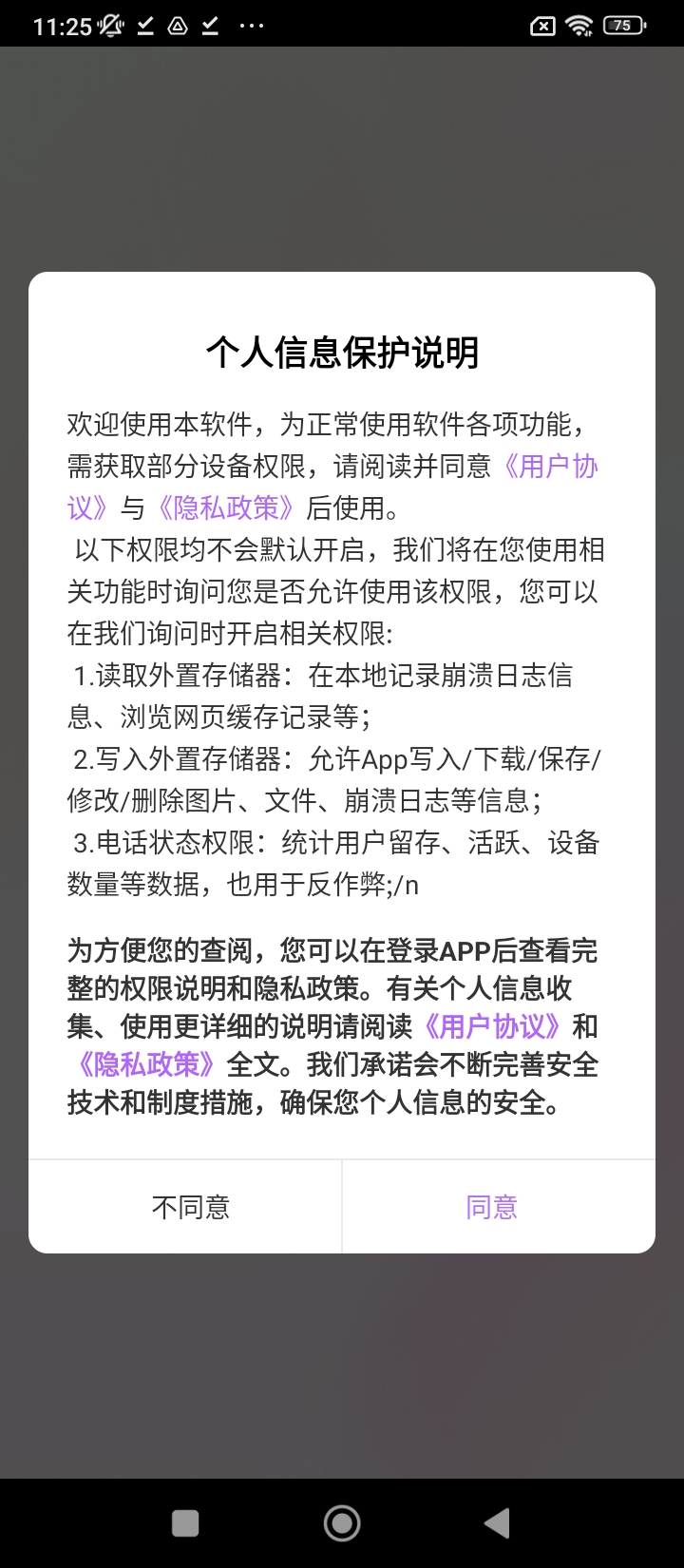Open the 《隐私政策》 link in the bold paragraph

[x=146, y=1064]
